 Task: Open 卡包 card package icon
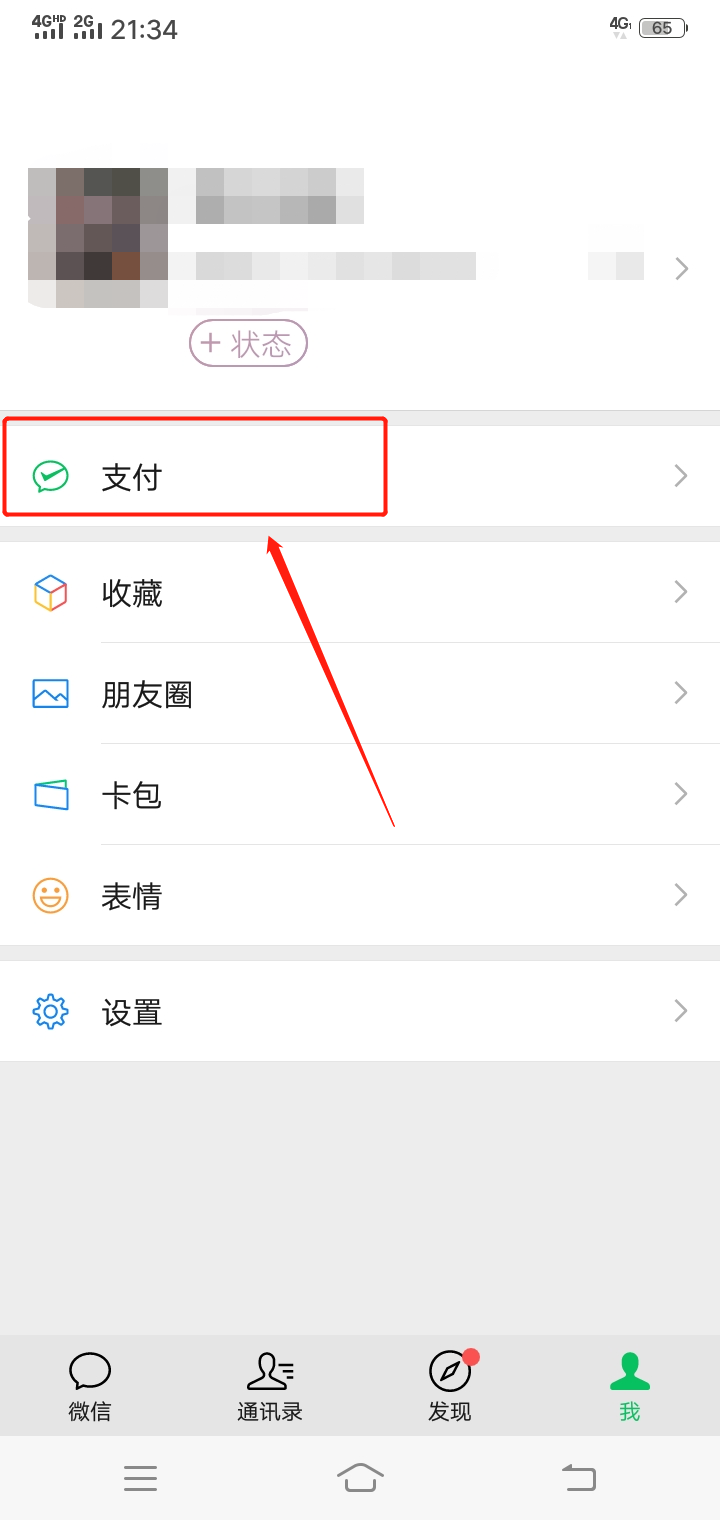51,794
